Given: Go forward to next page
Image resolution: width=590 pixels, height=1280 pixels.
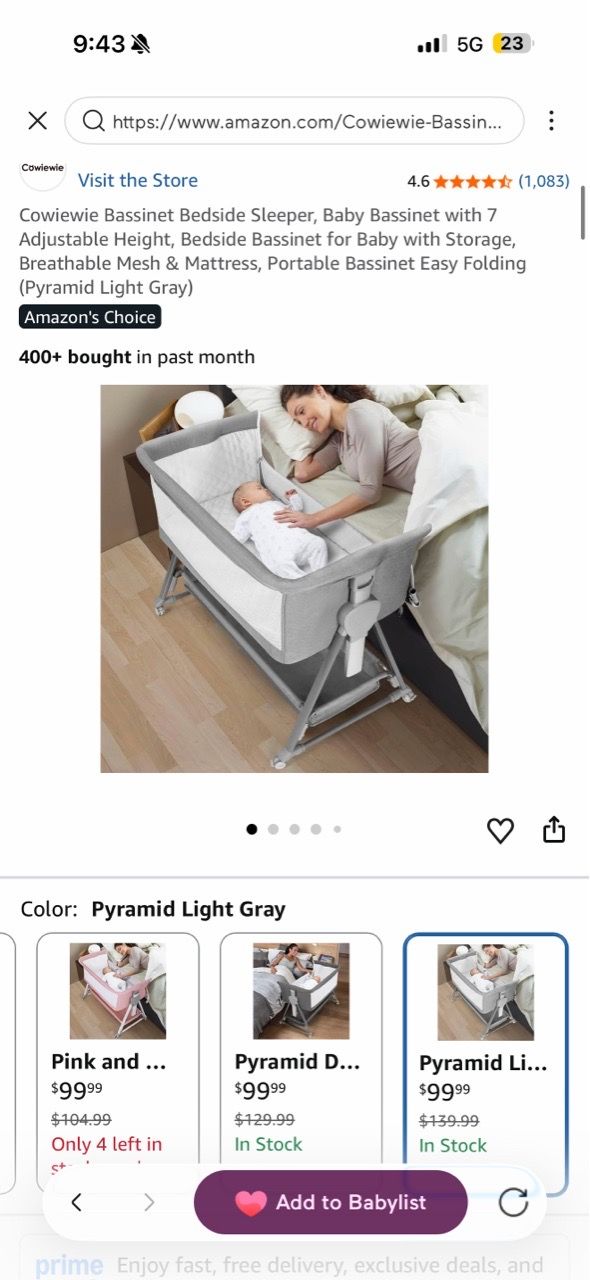Looking at the screenshot, I should [x=149, y=1202].
